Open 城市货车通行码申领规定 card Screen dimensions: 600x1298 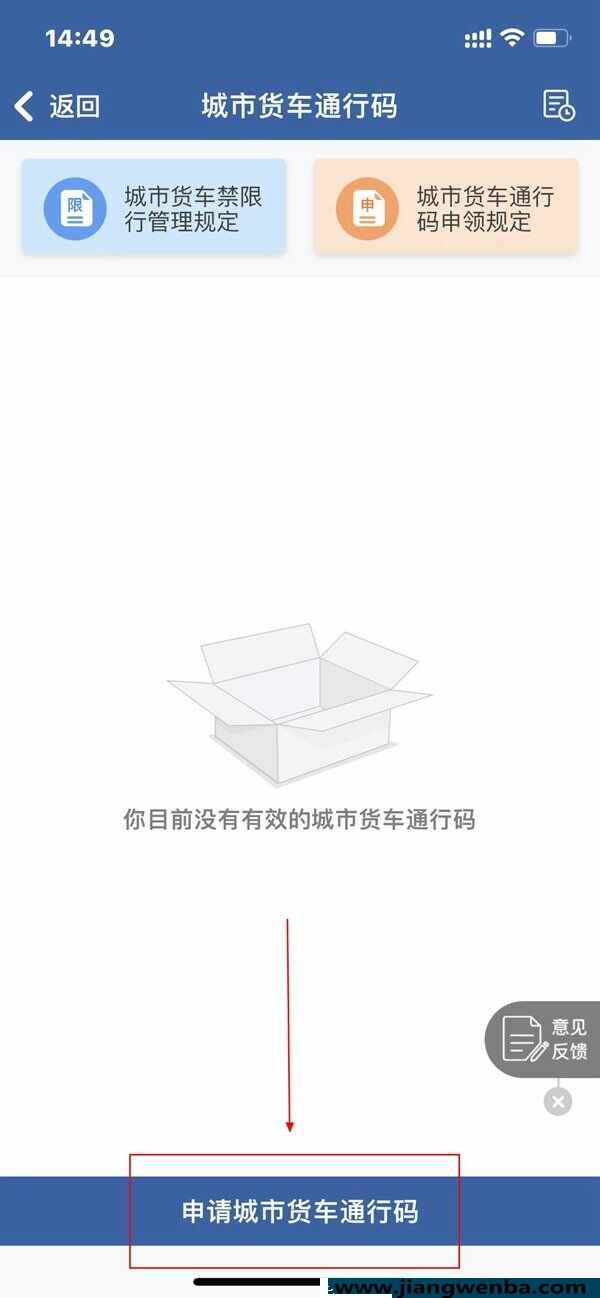pos(446,208)
